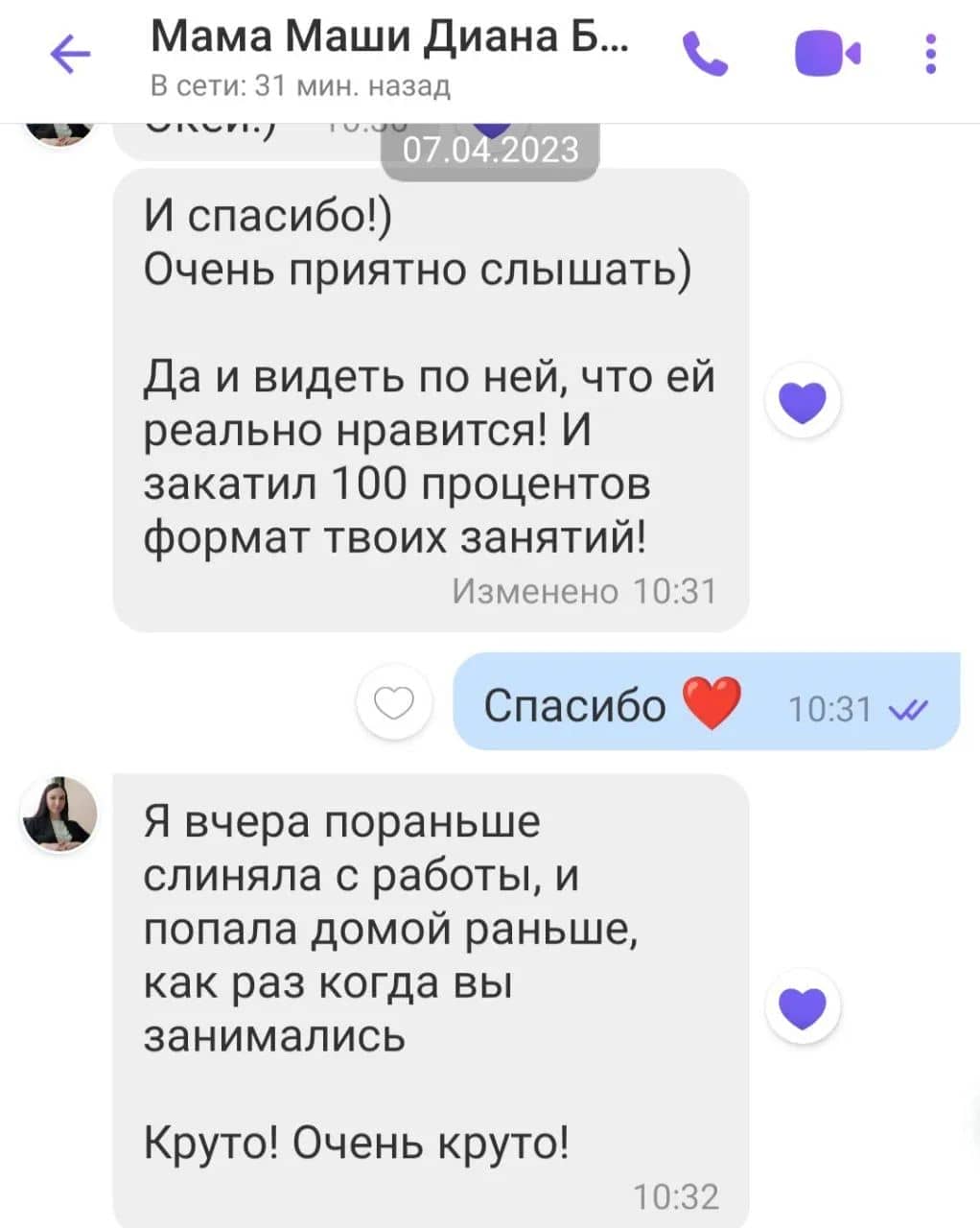The height and width of the screenshot is (1228, 980).
Task: Tap Изменено 10:31 to view edit history
Action: [585, 592]
